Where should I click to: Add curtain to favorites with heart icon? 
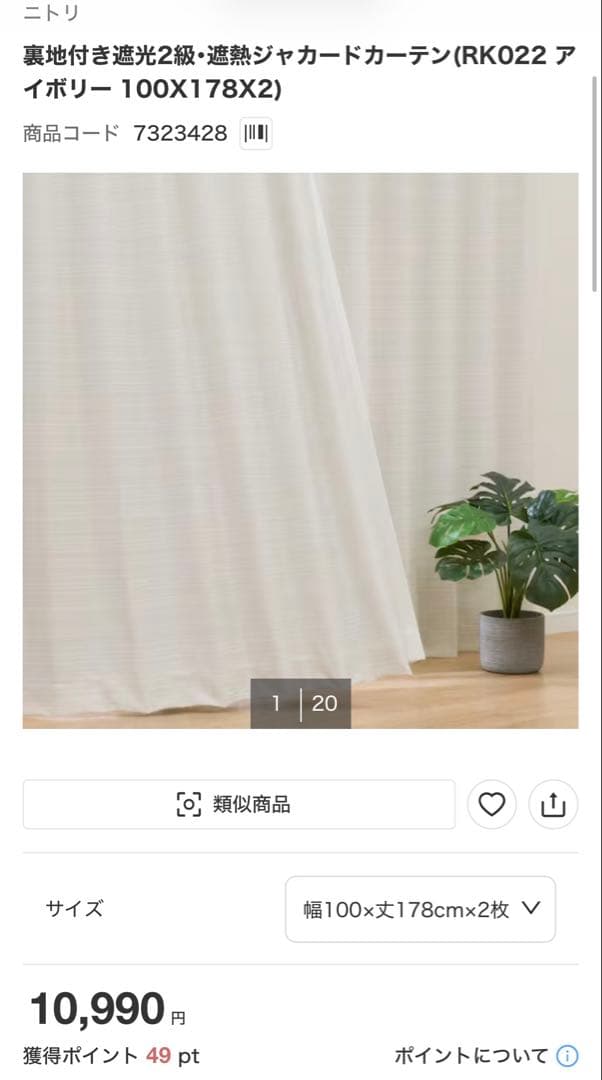491,804
